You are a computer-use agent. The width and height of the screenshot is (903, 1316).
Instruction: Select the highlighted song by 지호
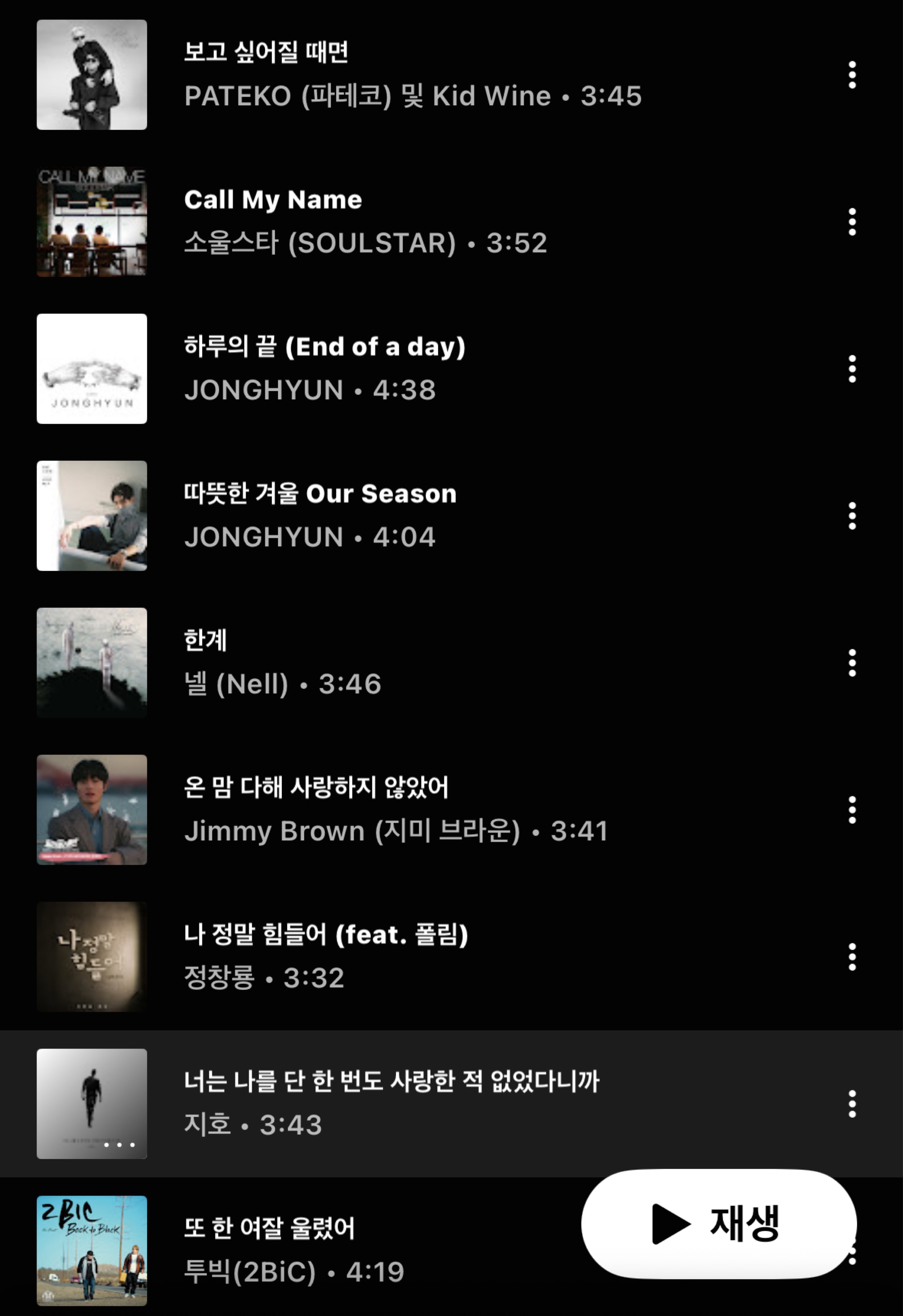pyautogui.click(x=397, y=1103)
